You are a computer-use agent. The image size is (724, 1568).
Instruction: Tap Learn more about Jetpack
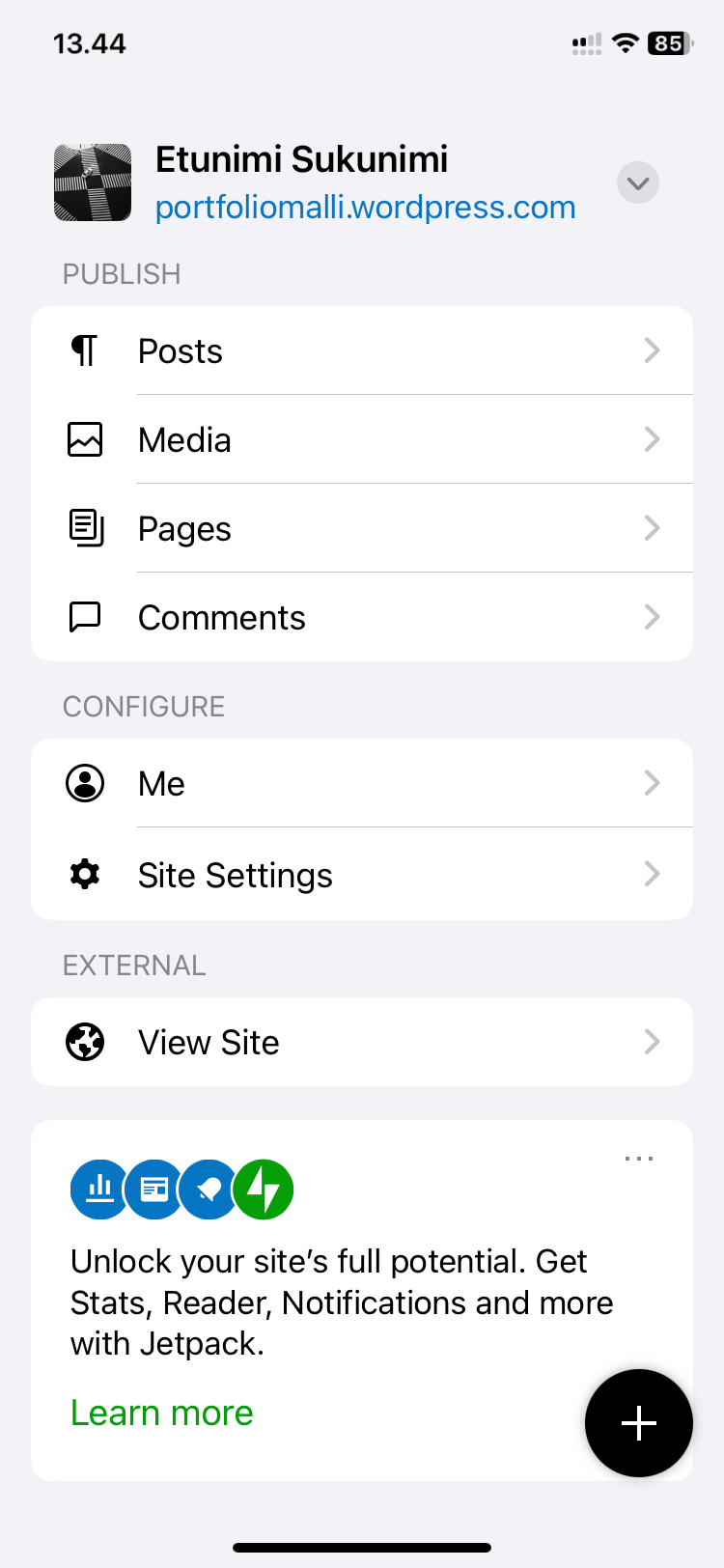coord(162,1413)
